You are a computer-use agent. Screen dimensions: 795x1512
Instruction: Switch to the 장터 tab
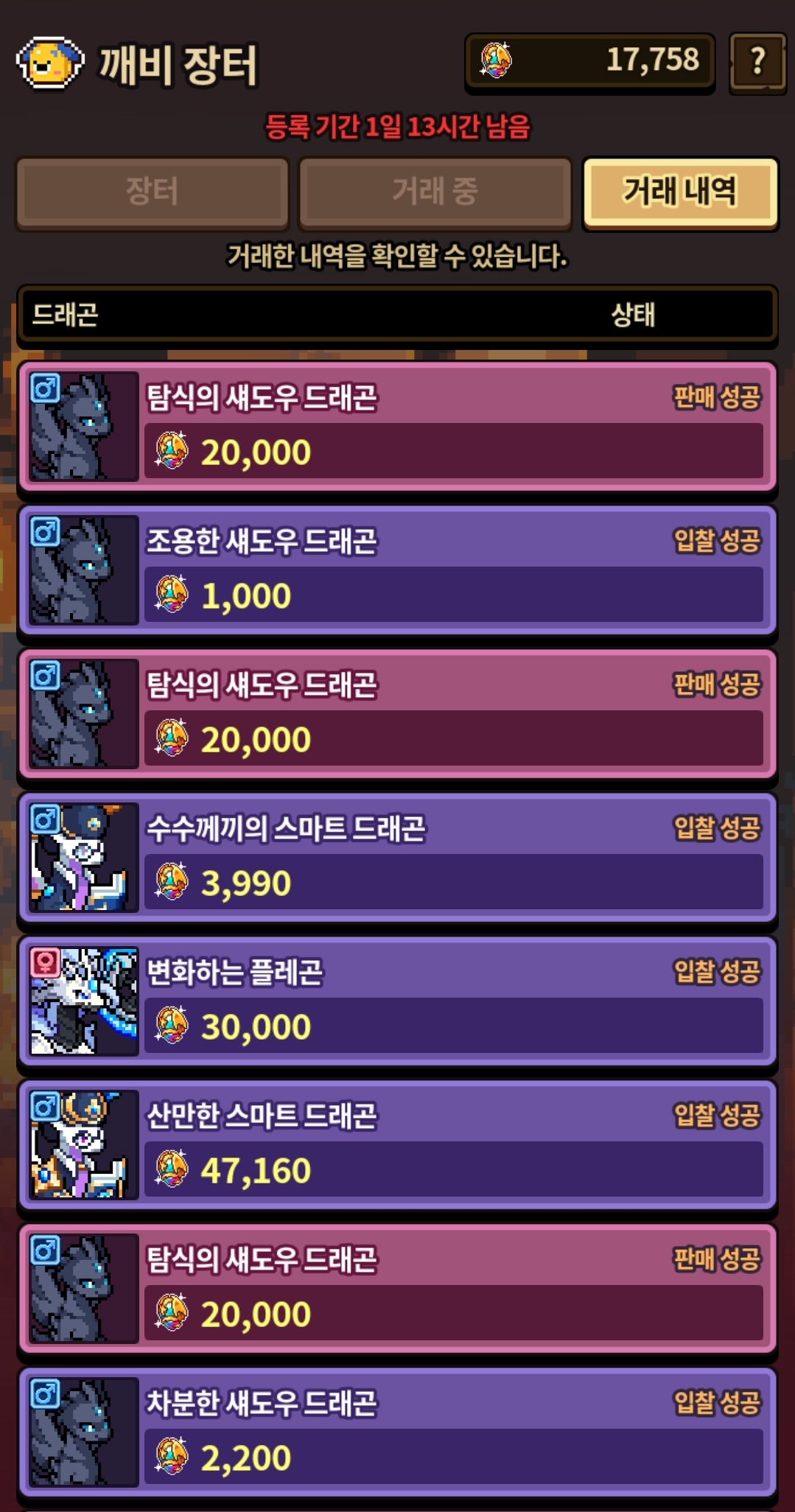pos(152,192)
